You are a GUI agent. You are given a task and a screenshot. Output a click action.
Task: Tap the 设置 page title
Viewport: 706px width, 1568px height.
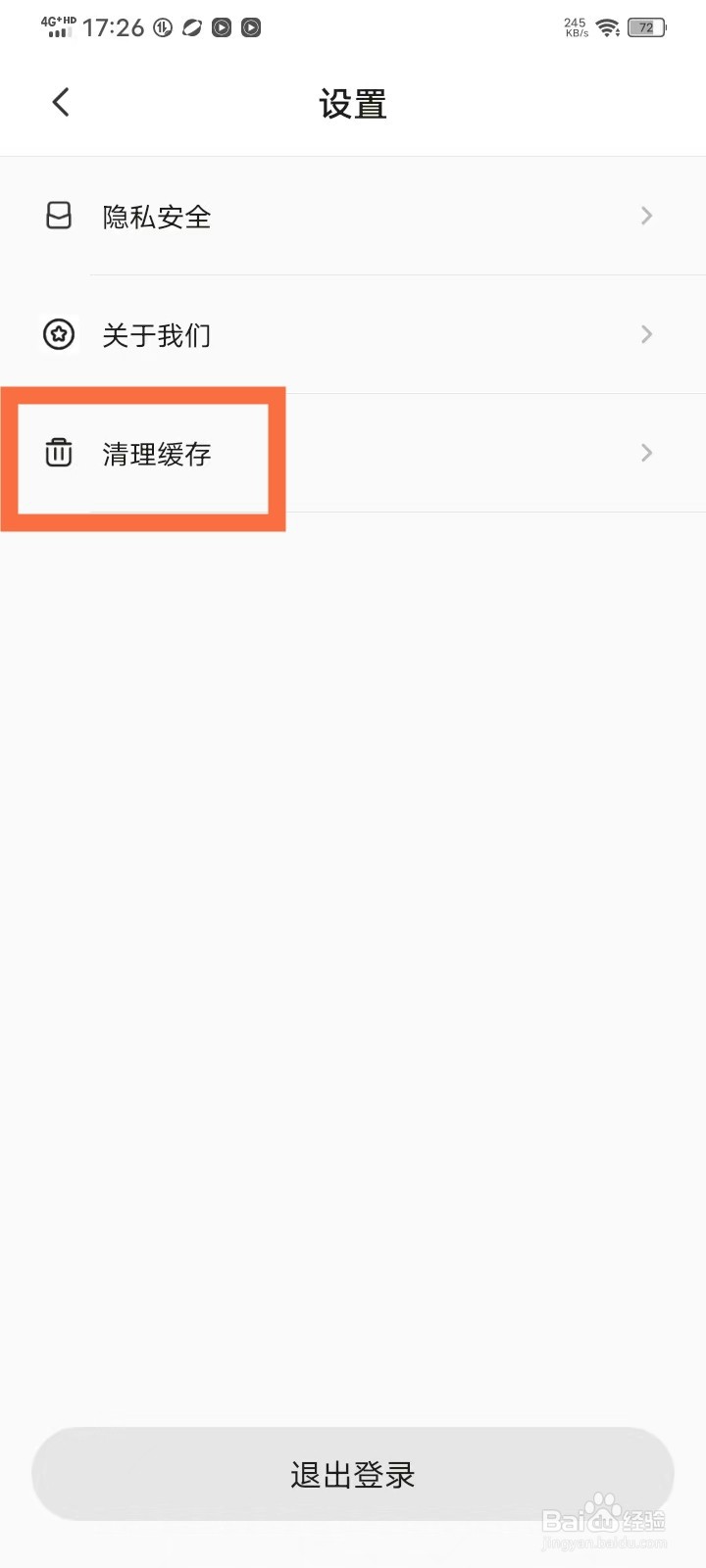[x=352, y=103]
